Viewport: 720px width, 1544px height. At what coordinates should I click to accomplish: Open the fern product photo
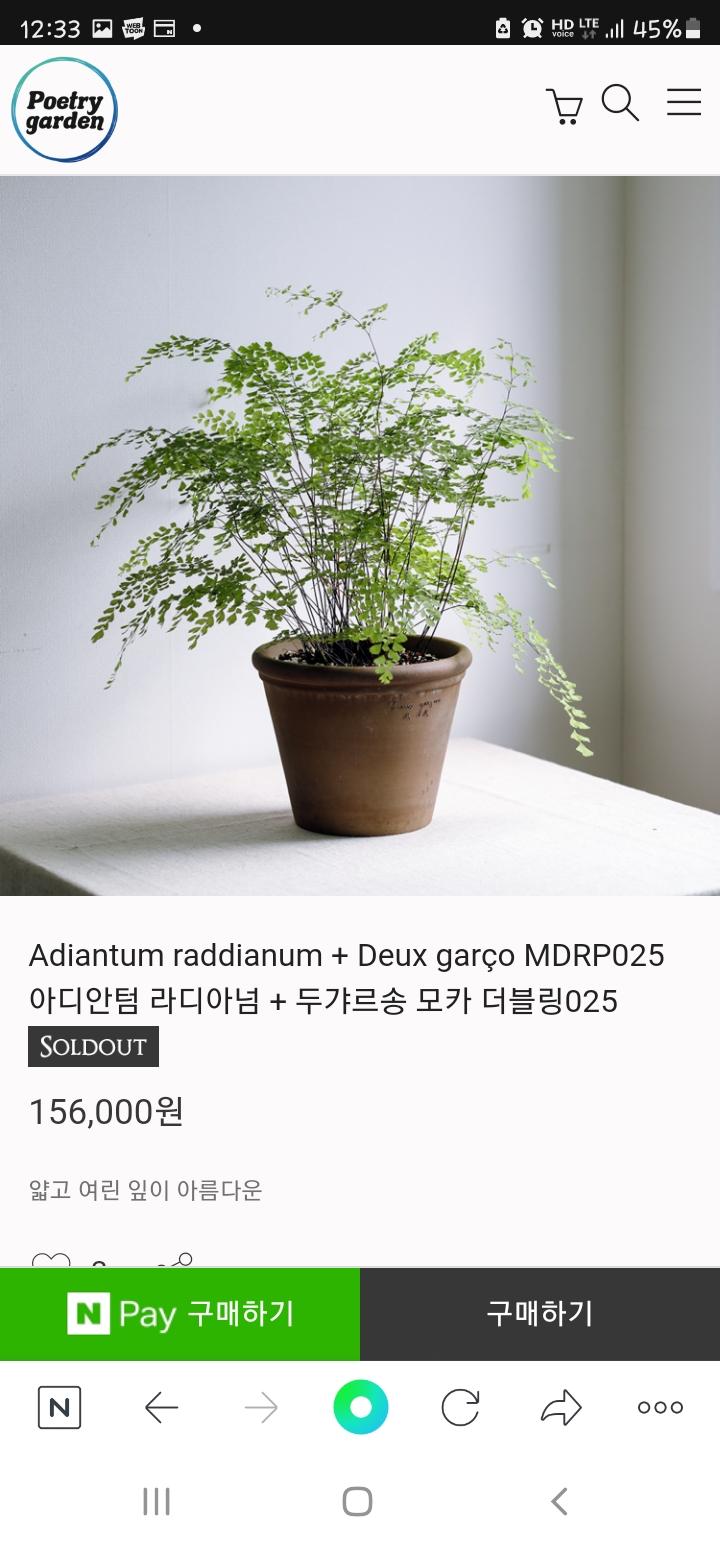tap(360, 536)
